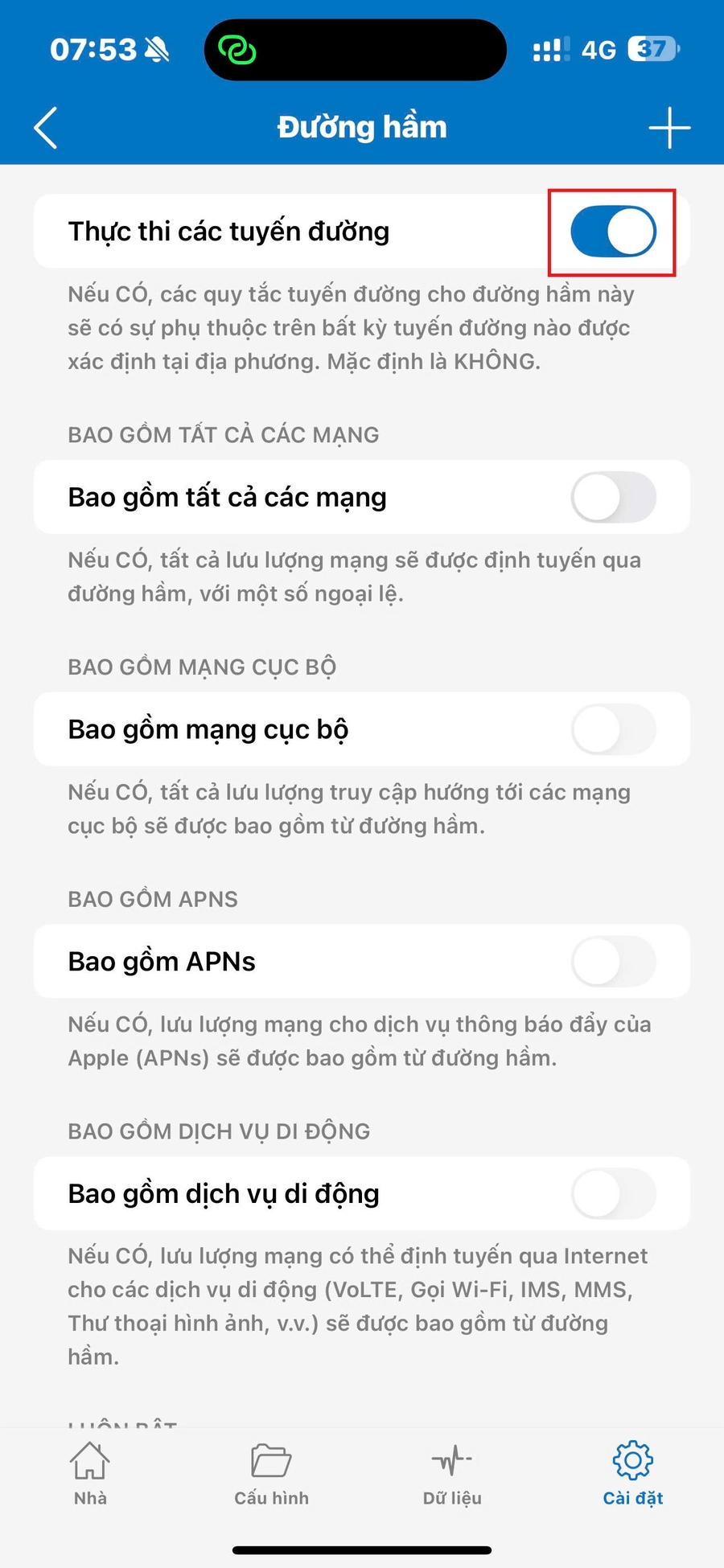Image resolution: width=724 pixels, height=1568 pixels.
Task: Turn on Bao gồm mạng cục bộ
Action: pyautogui.click(x=613, y=729)
